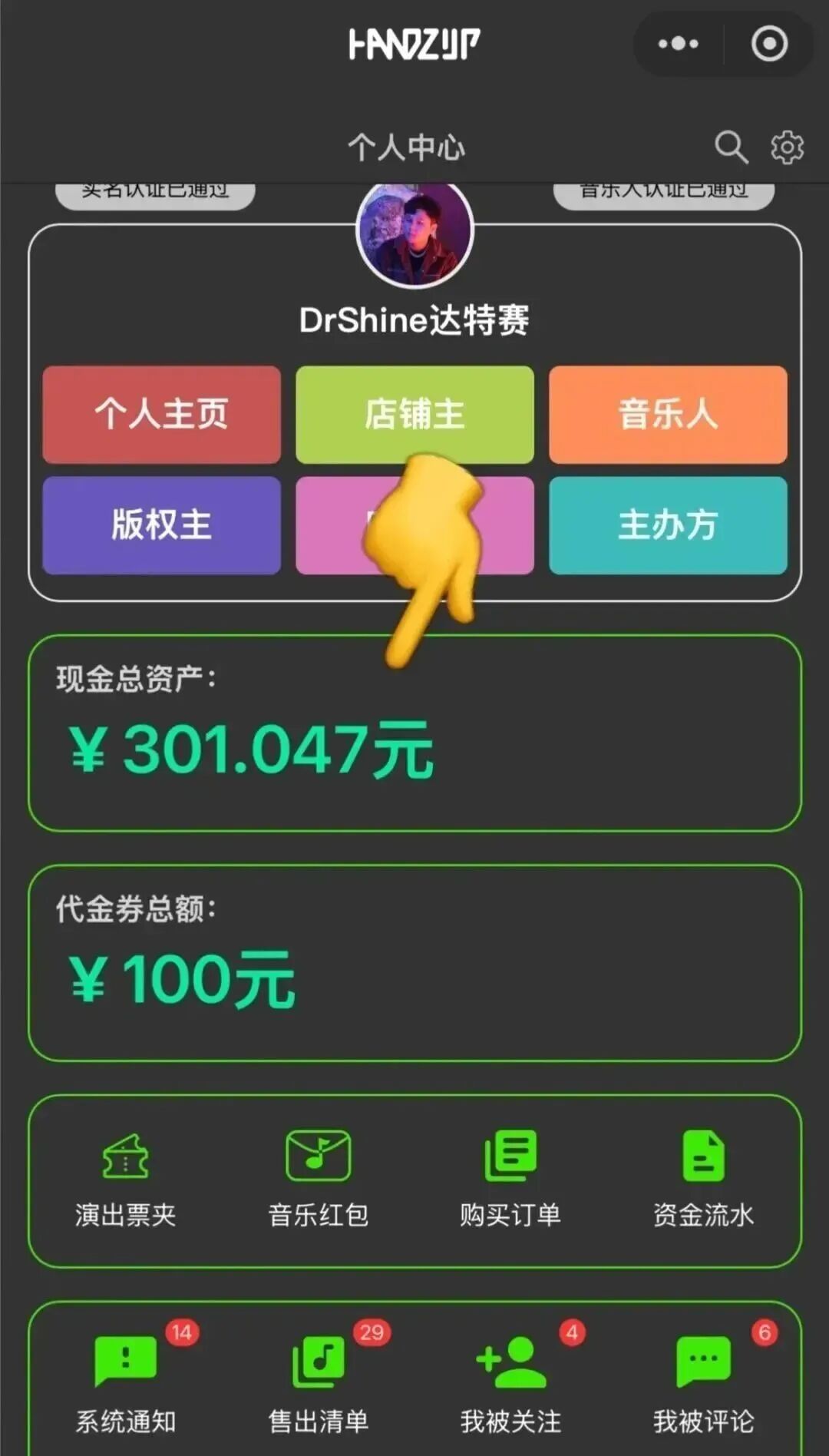
Task: Go to the 音乐人 musician section
Action: [668, 414]
